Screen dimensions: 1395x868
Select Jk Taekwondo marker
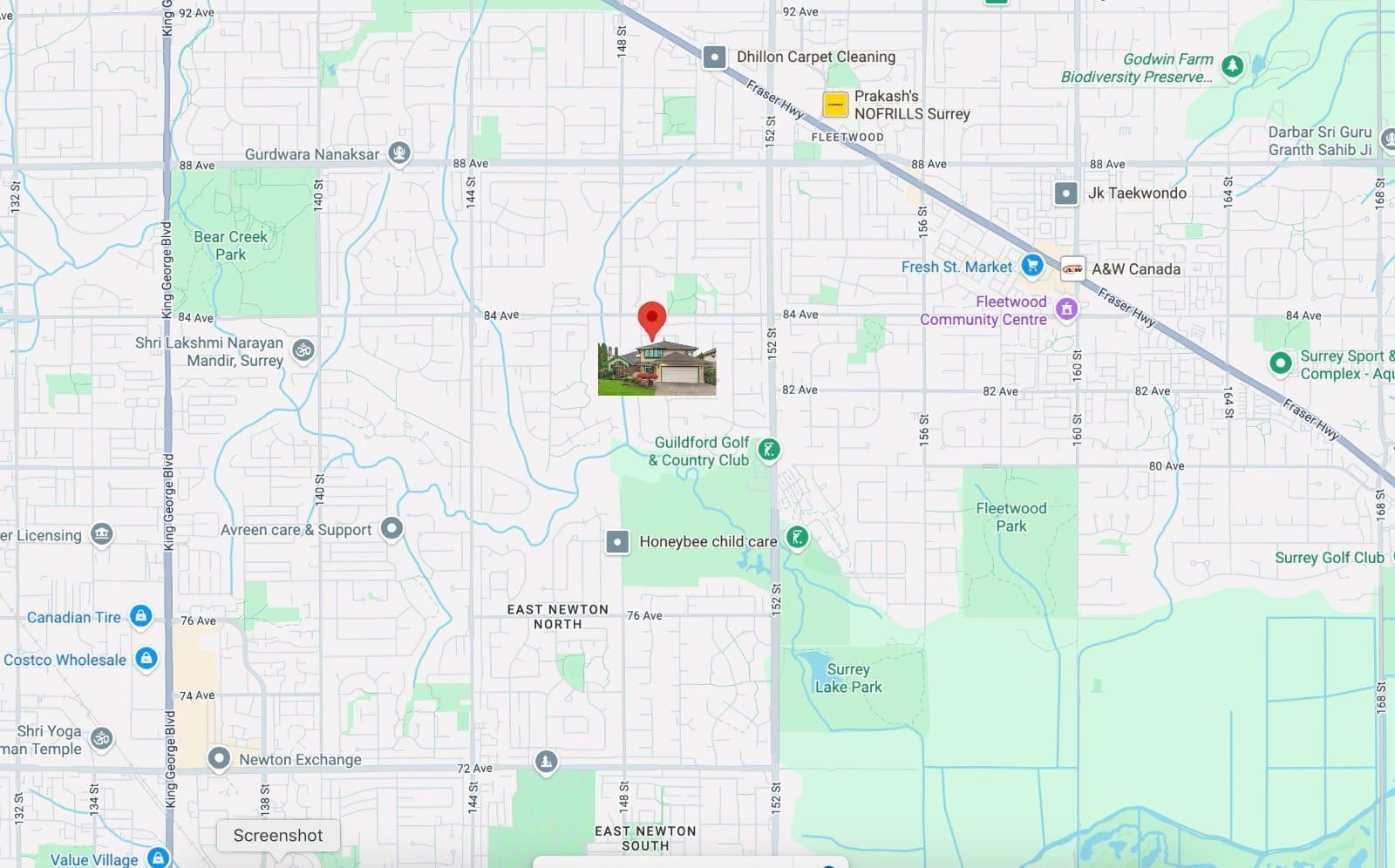pyautogui.click(x=1065, y=193)
